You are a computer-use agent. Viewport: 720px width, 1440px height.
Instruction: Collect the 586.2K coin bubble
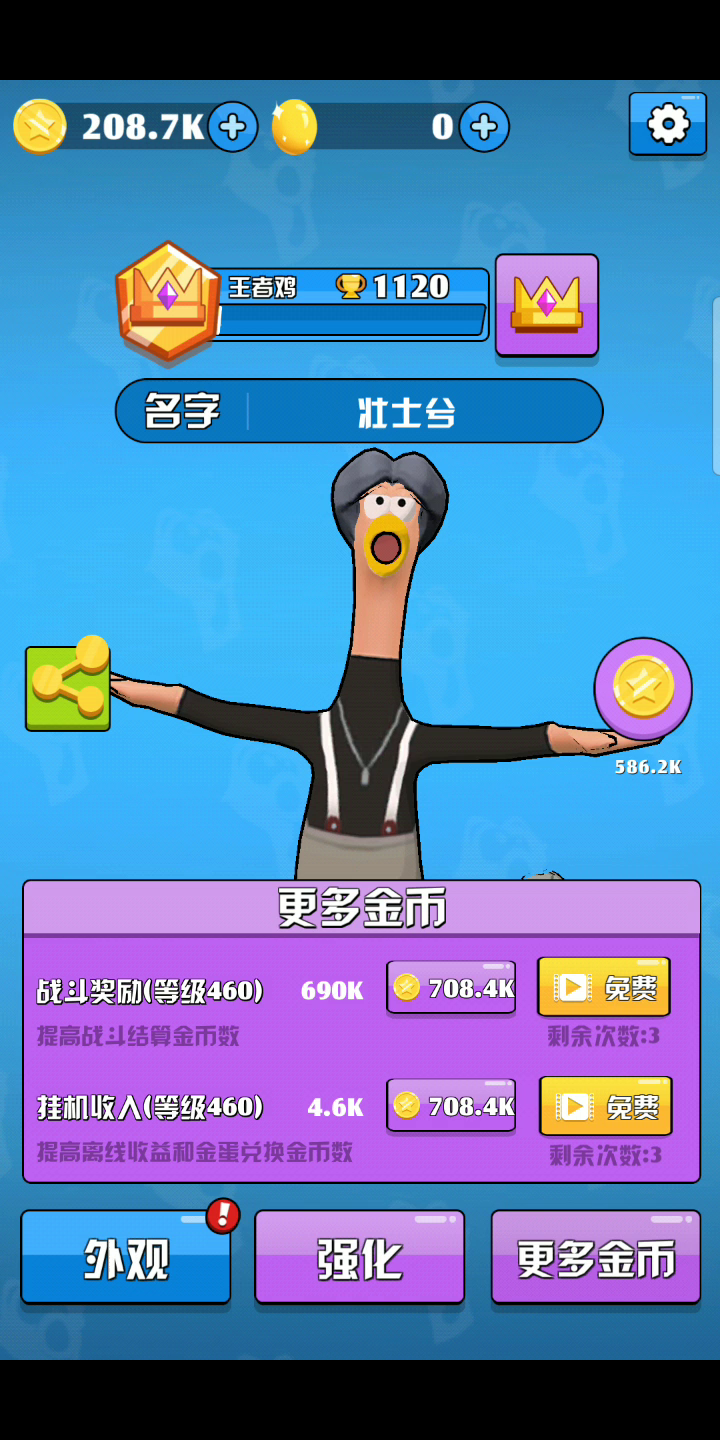tap(643, 689)
